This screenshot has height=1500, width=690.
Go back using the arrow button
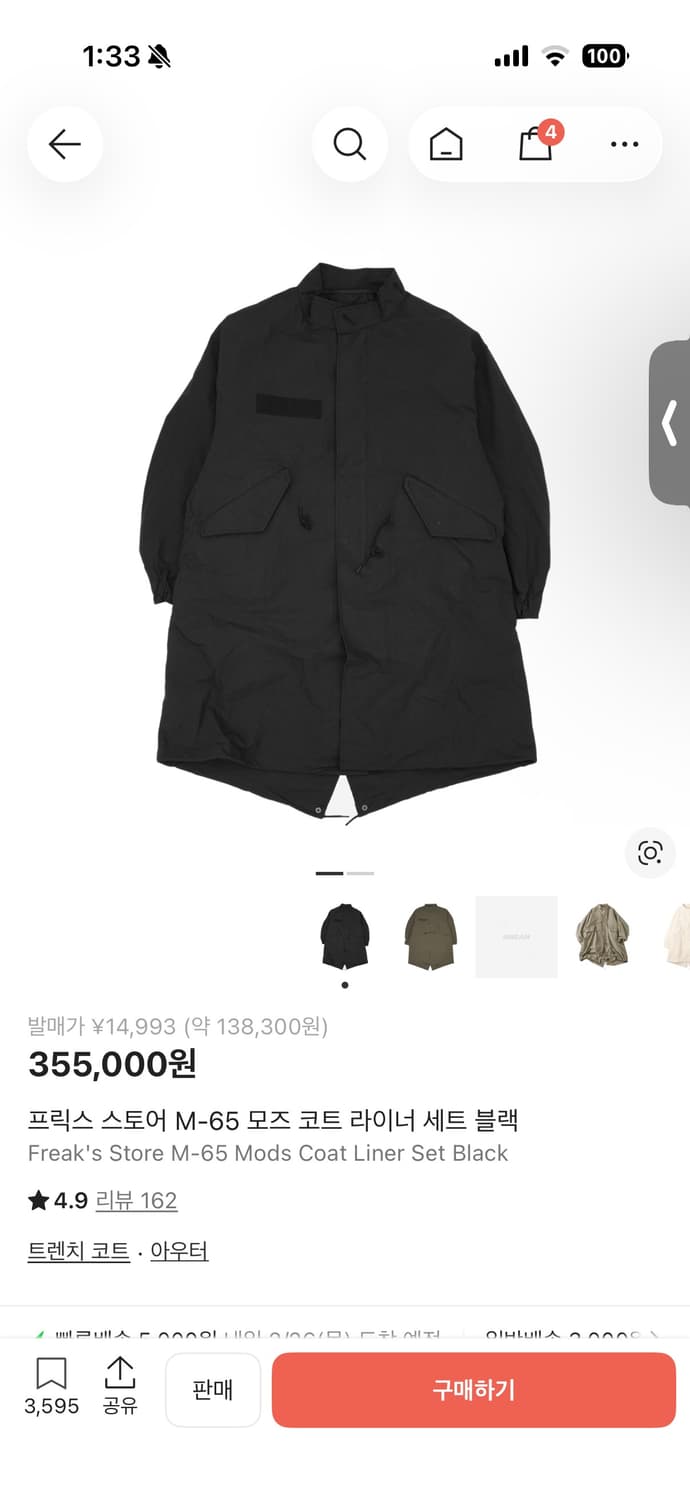point(65,145)
